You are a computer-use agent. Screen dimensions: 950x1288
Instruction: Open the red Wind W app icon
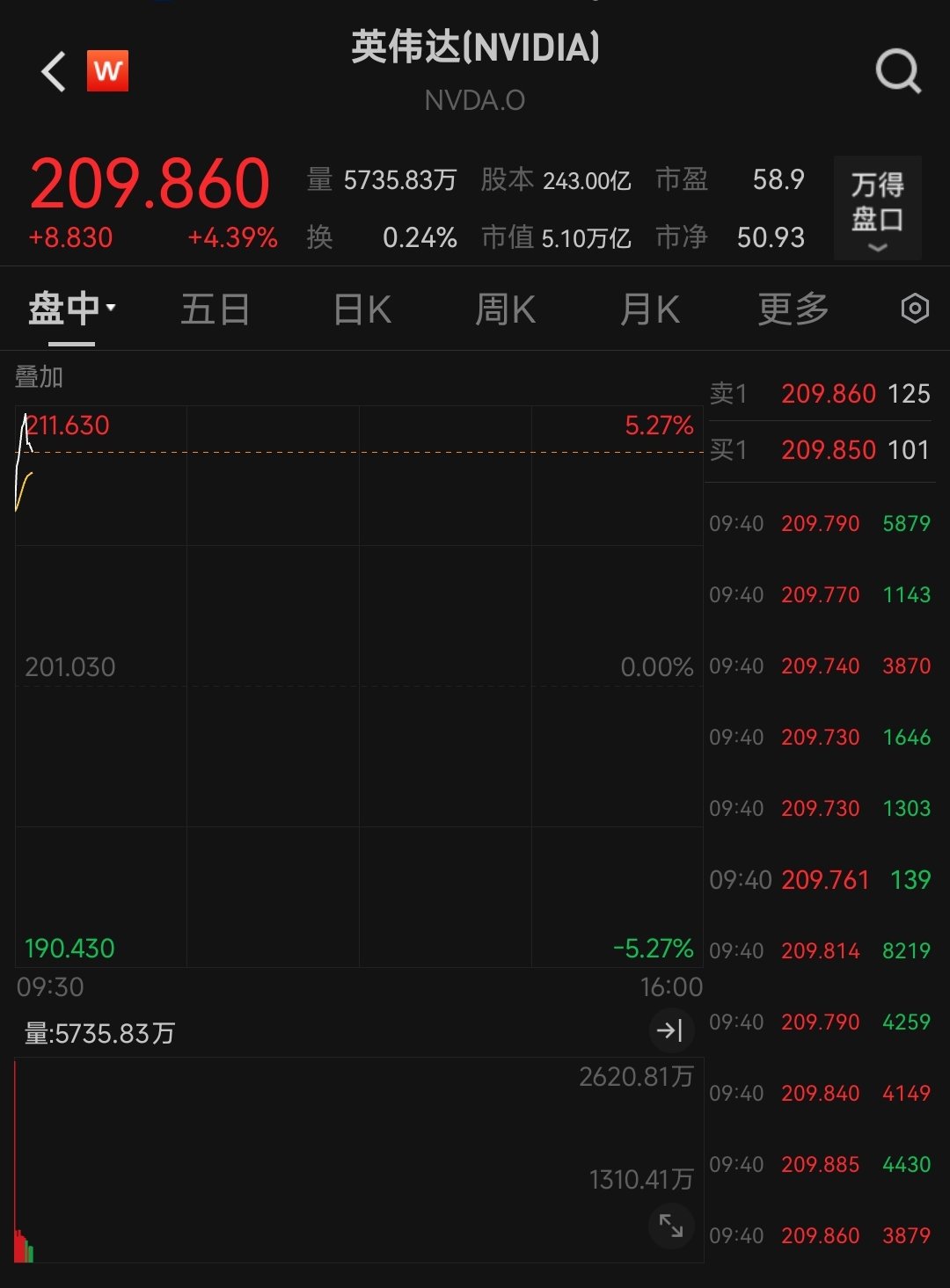[x=107, y=72]
